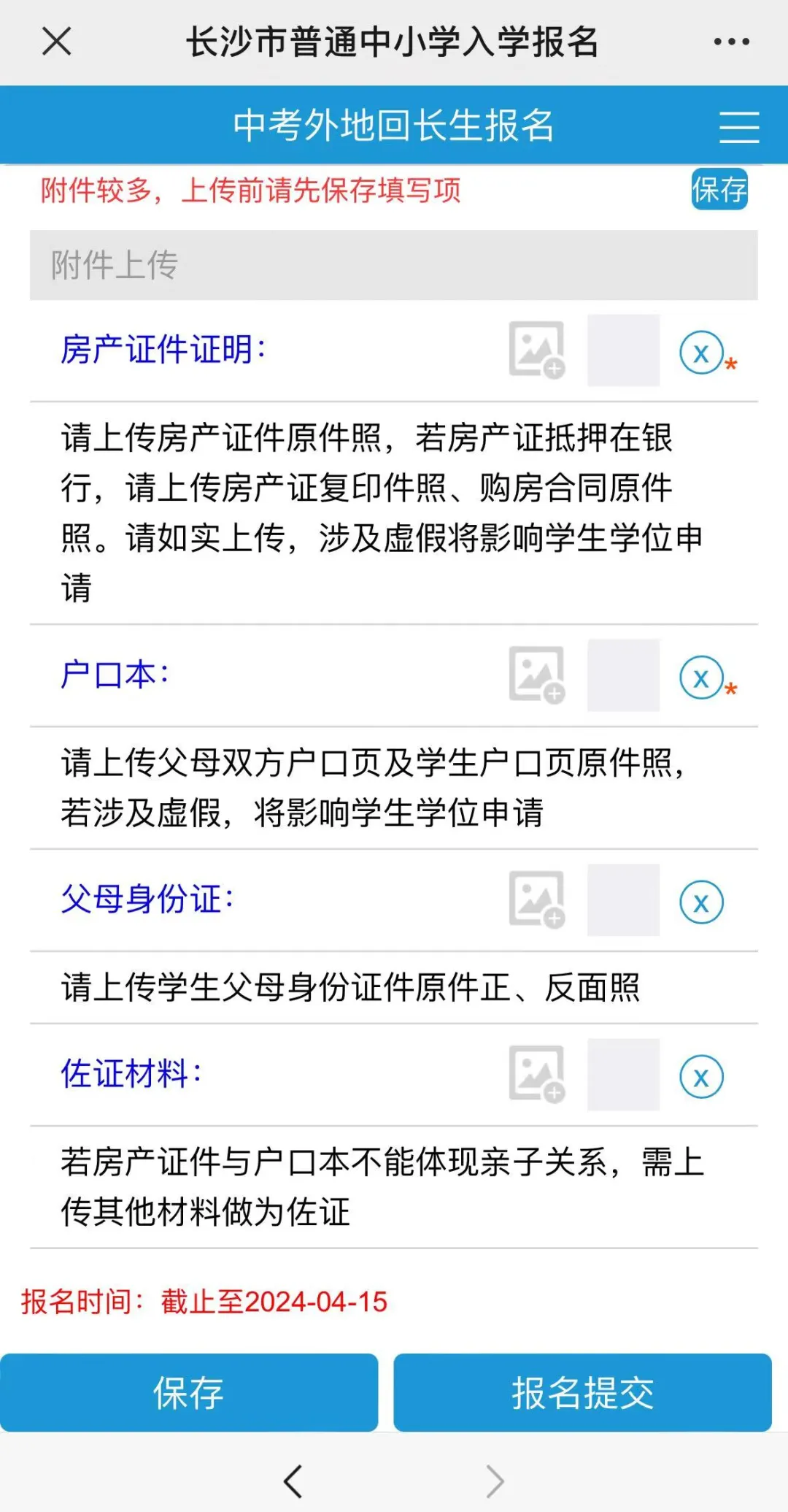Upload an image for 房产证件证明
This screenshot has height=1512, width=788.
point(537,350)
